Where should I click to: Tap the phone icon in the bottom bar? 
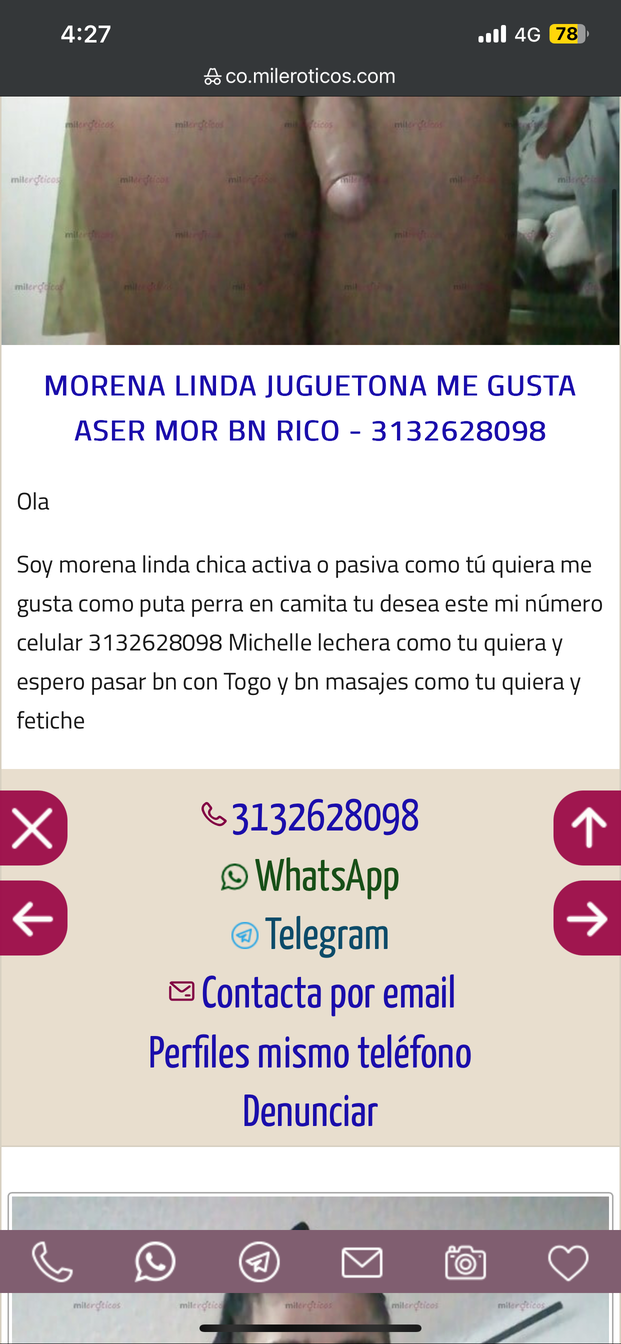(x=52, y=1263)
